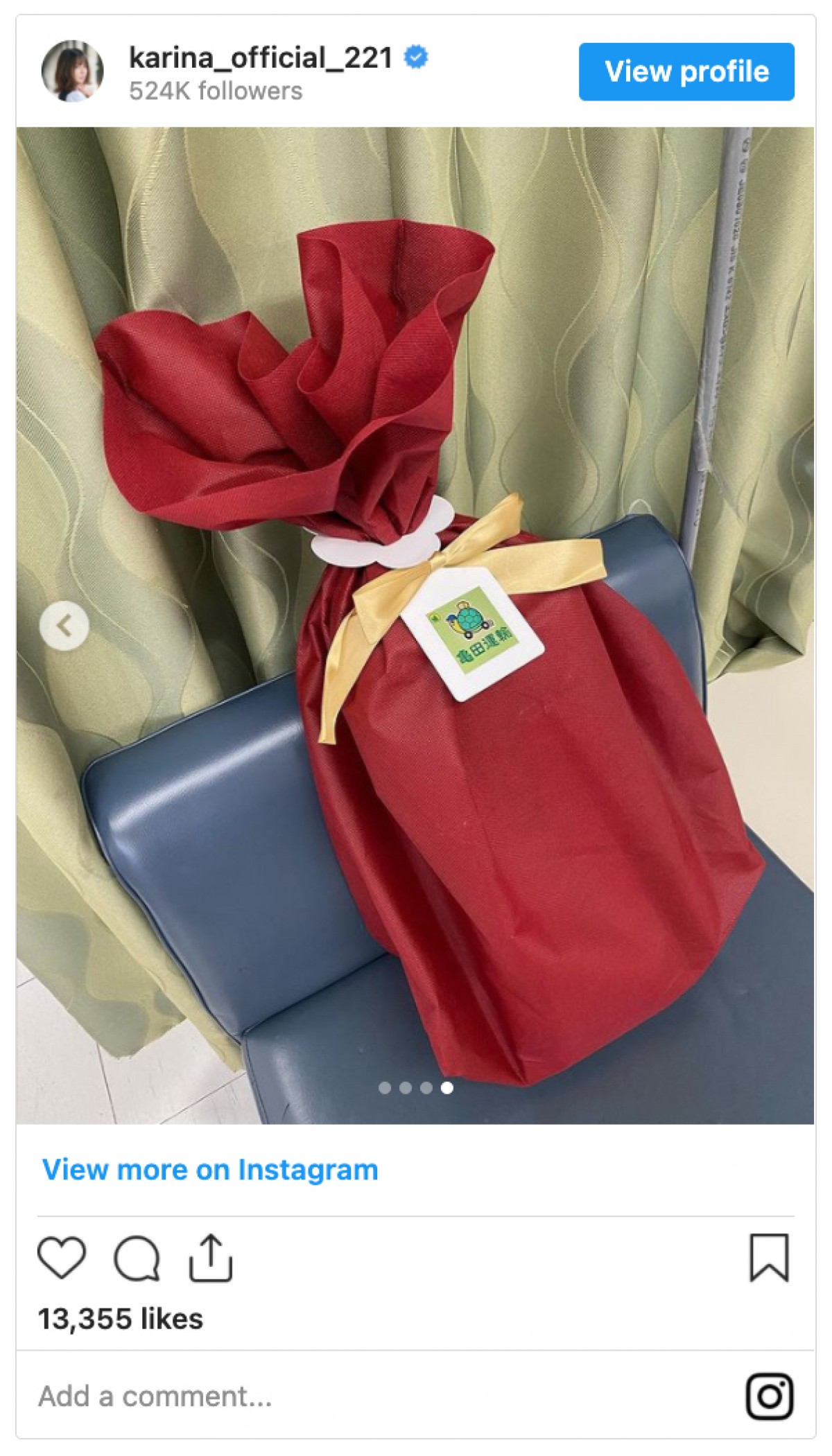
Task: Share this post
Action: point(210,1257)
